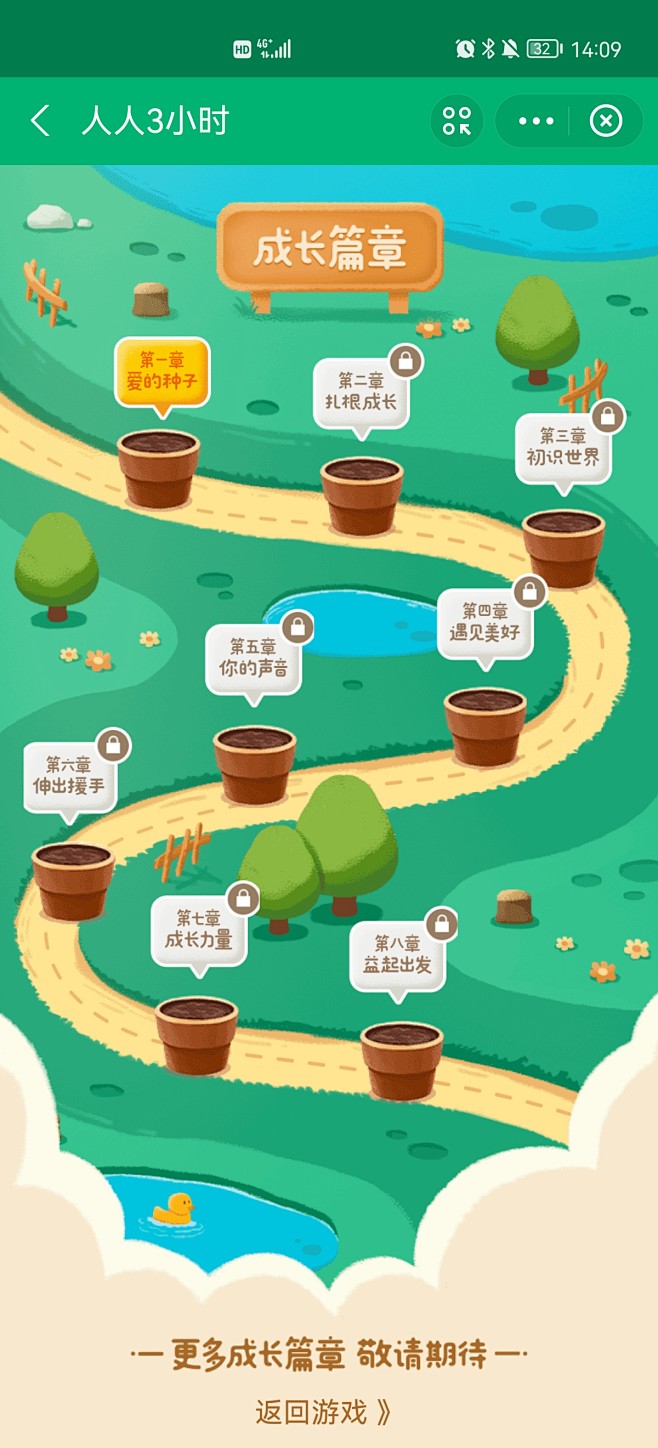Select locked chapter 第四章 遇见美好
Screen dimensions: 658x1448
pyautogui.click(x=484, y=622)
